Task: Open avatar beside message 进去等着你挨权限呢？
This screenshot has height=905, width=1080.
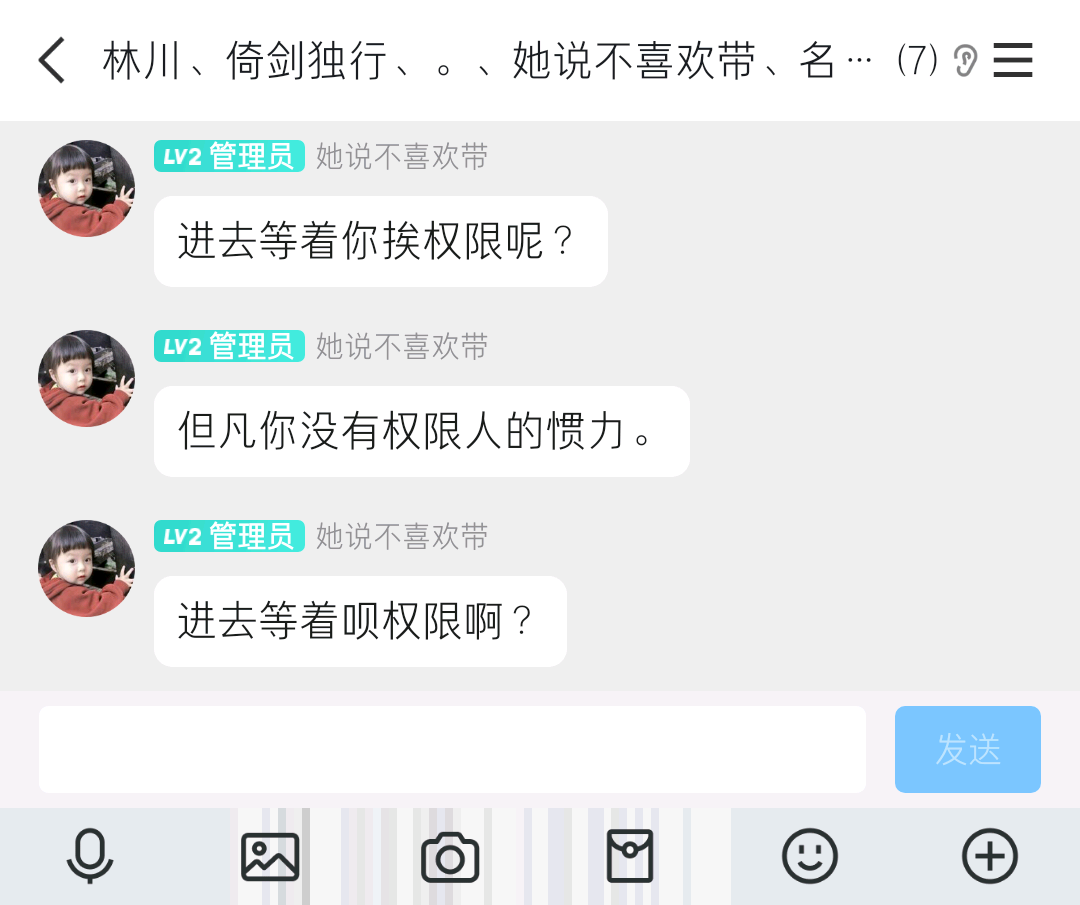Action: [87, 189]
